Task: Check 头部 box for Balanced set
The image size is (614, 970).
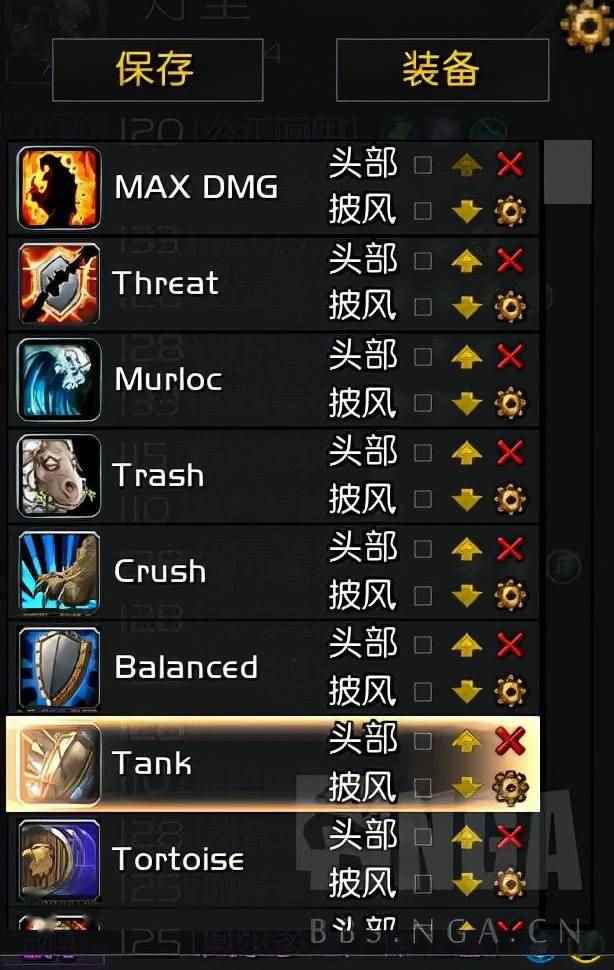Action: [x=423, y=645]
